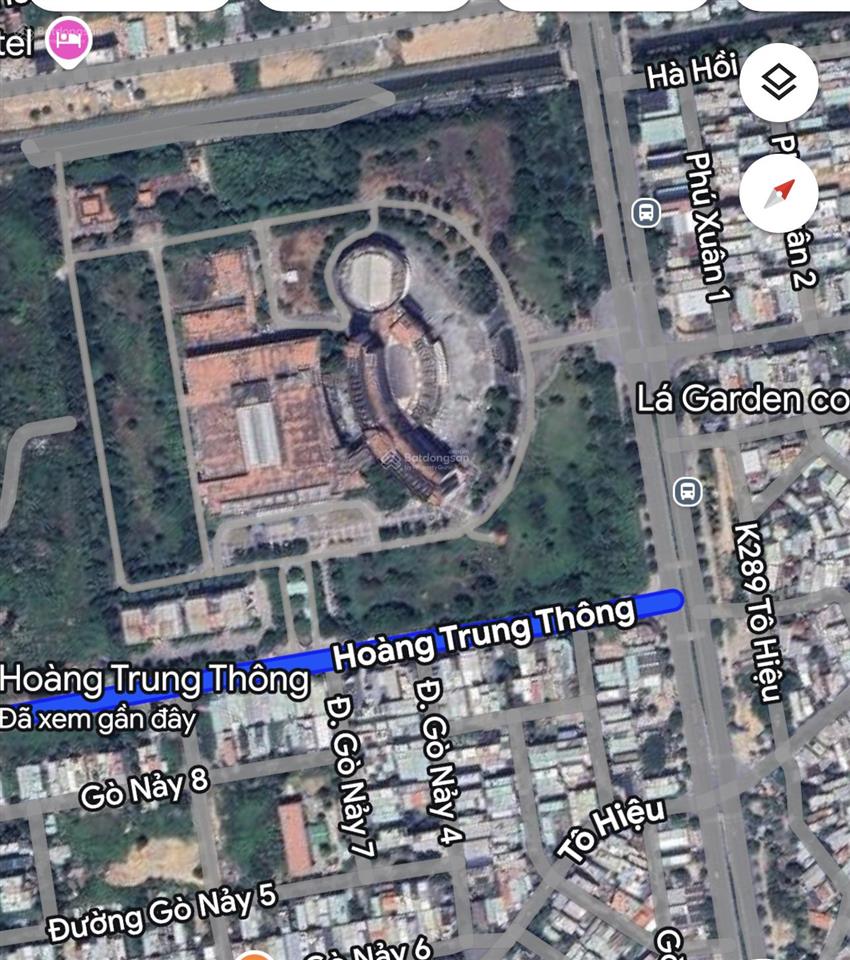The image size is (850, 960).
Task: Select the bus stop near Phú Xuân 1
Action: [646, 212]
